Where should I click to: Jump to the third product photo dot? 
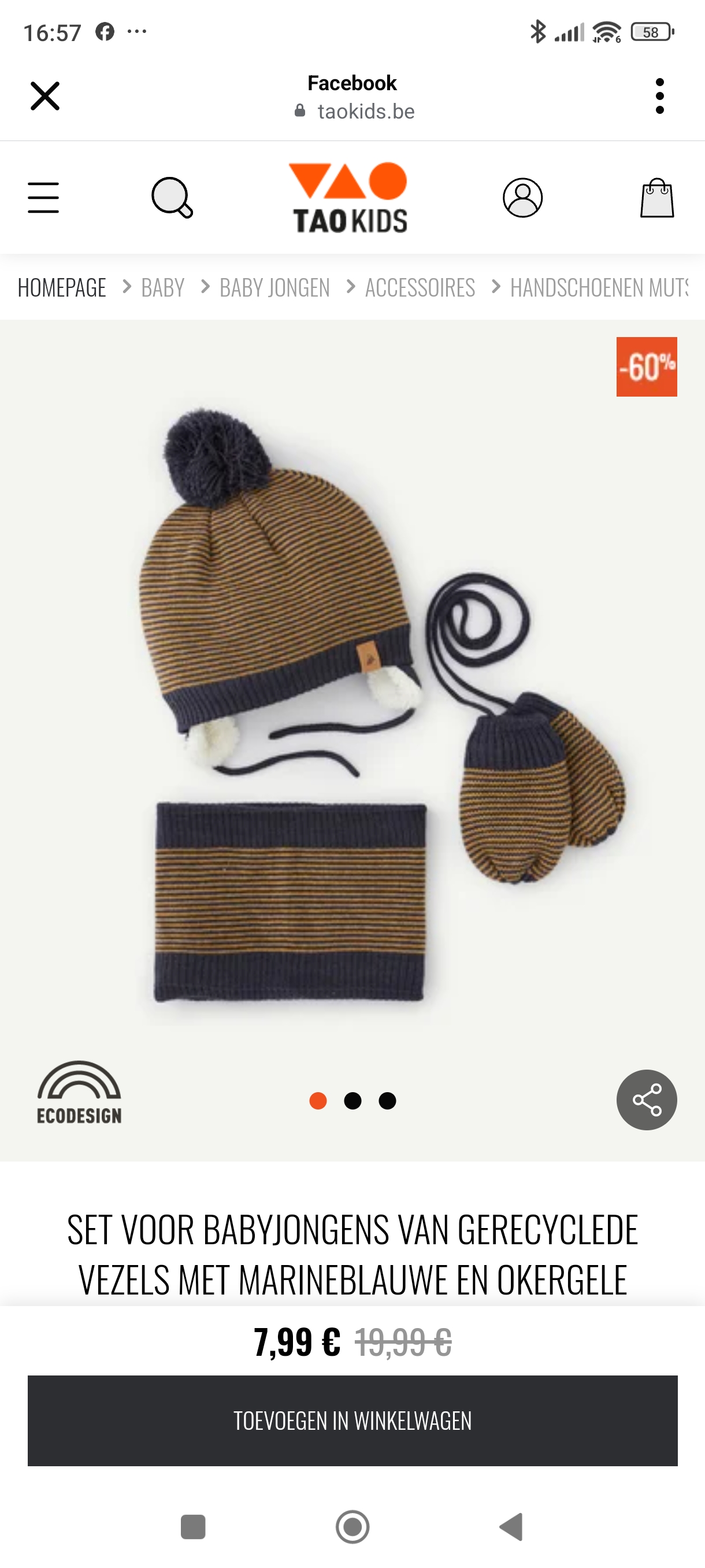388,1100
